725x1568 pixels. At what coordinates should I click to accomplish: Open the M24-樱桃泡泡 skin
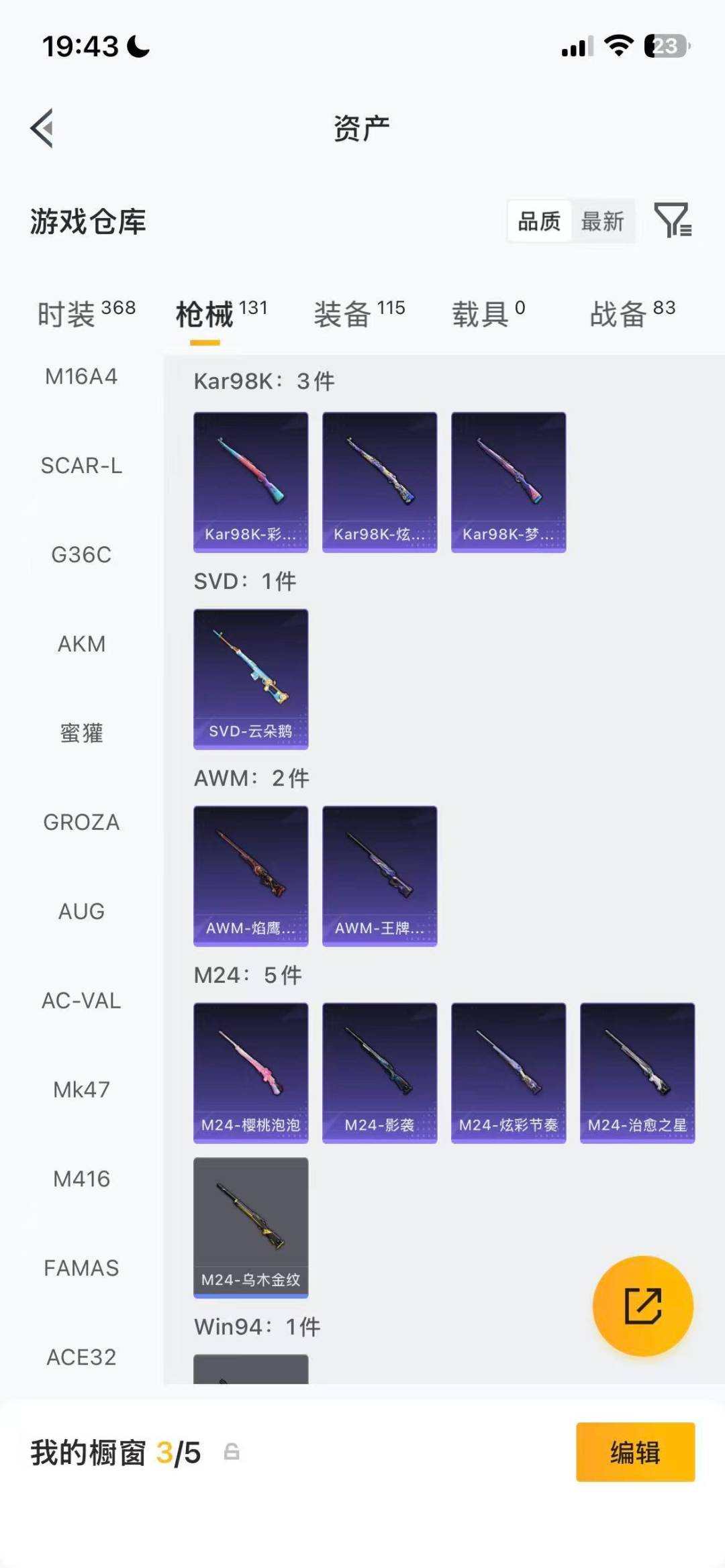pos(251,1073)
